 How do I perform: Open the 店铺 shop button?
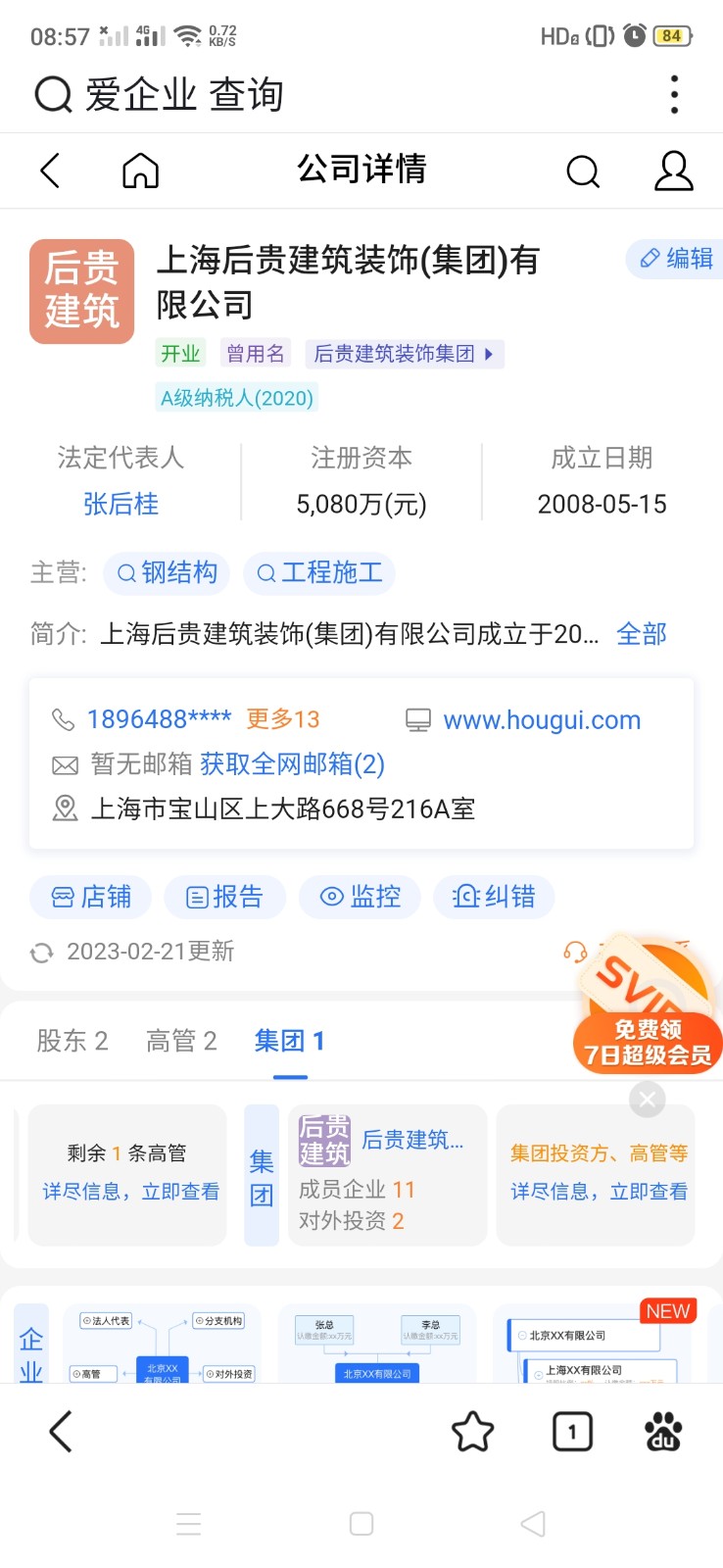pos(91,897)
